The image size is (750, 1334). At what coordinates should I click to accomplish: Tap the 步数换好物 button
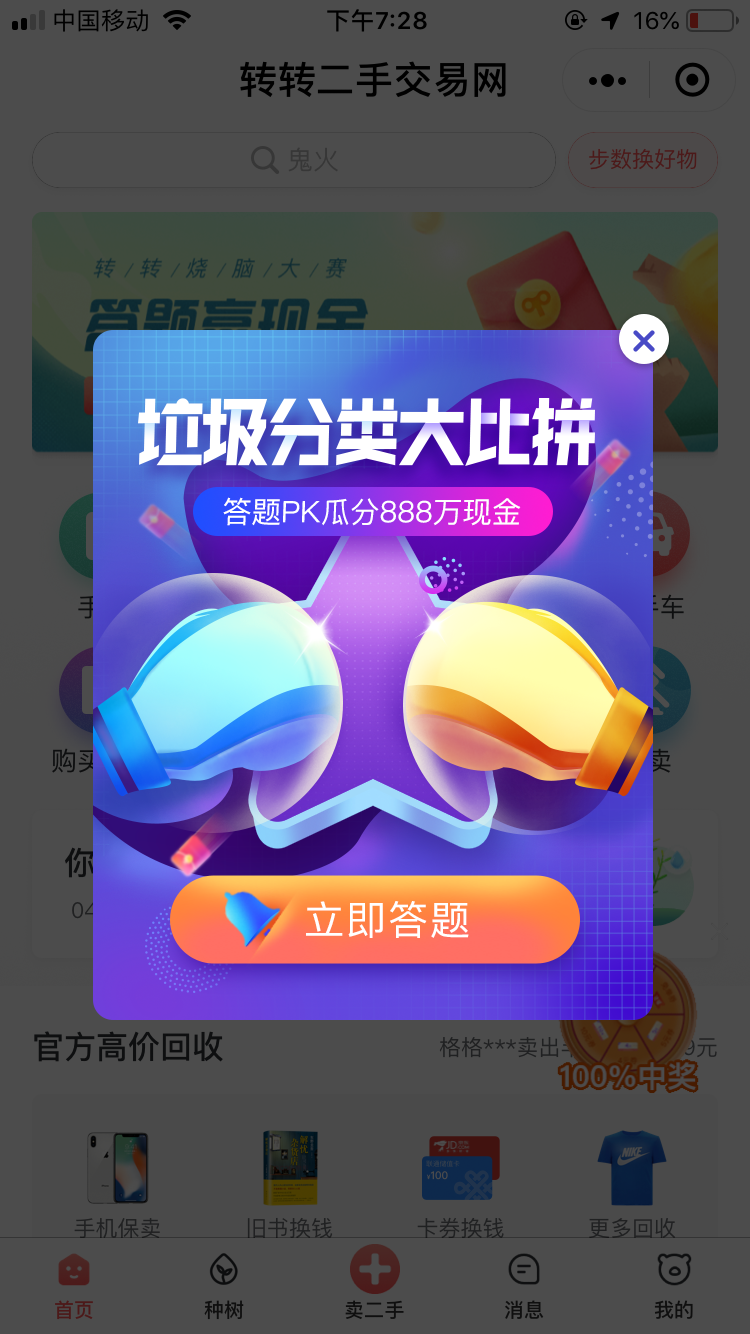[643, 160]
